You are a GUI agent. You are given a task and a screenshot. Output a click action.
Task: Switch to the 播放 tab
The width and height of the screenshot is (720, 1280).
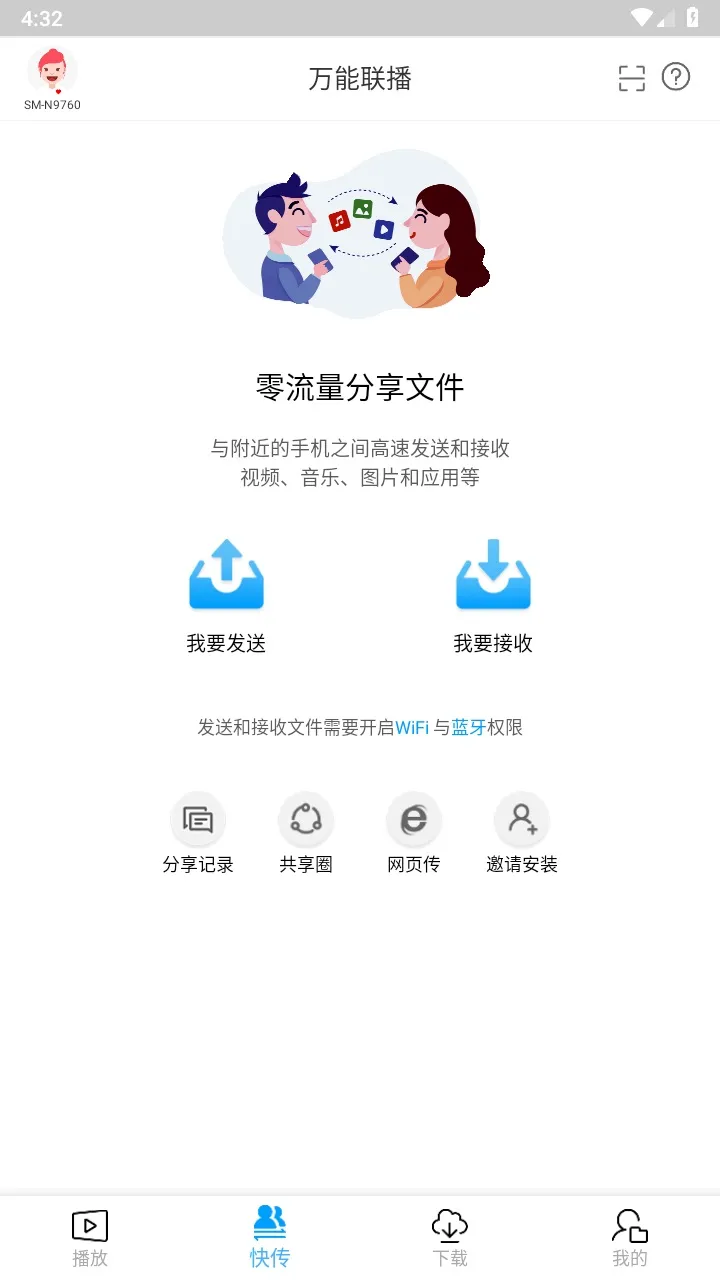click(90, 1238)
